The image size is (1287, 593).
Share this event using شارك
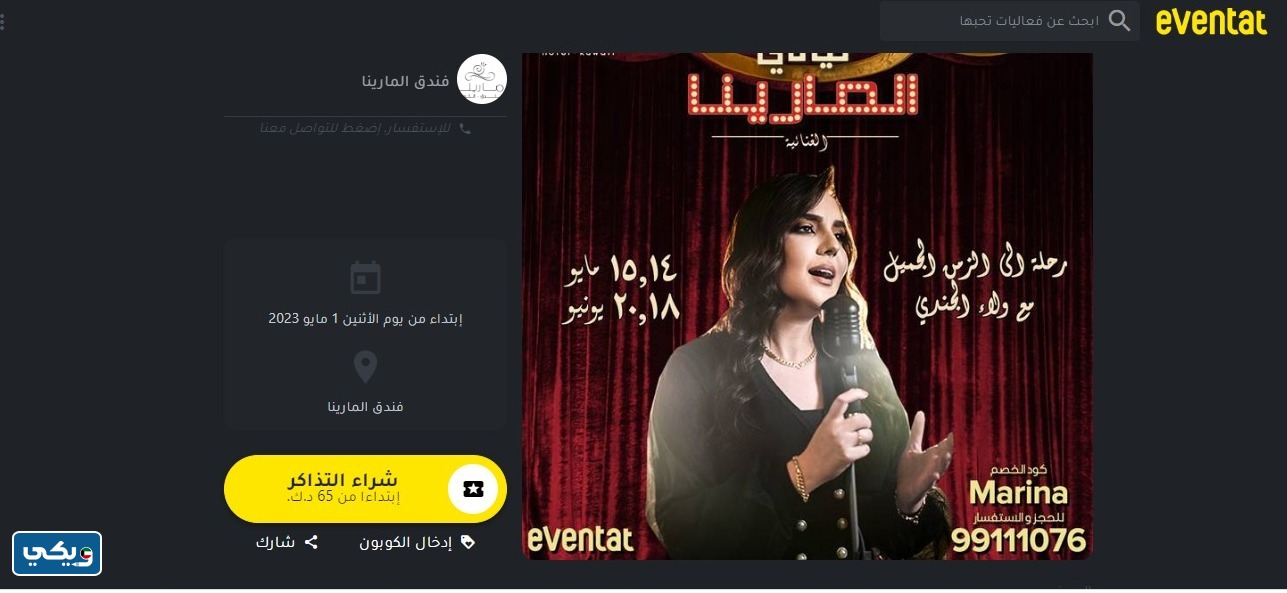click(286, 542)
